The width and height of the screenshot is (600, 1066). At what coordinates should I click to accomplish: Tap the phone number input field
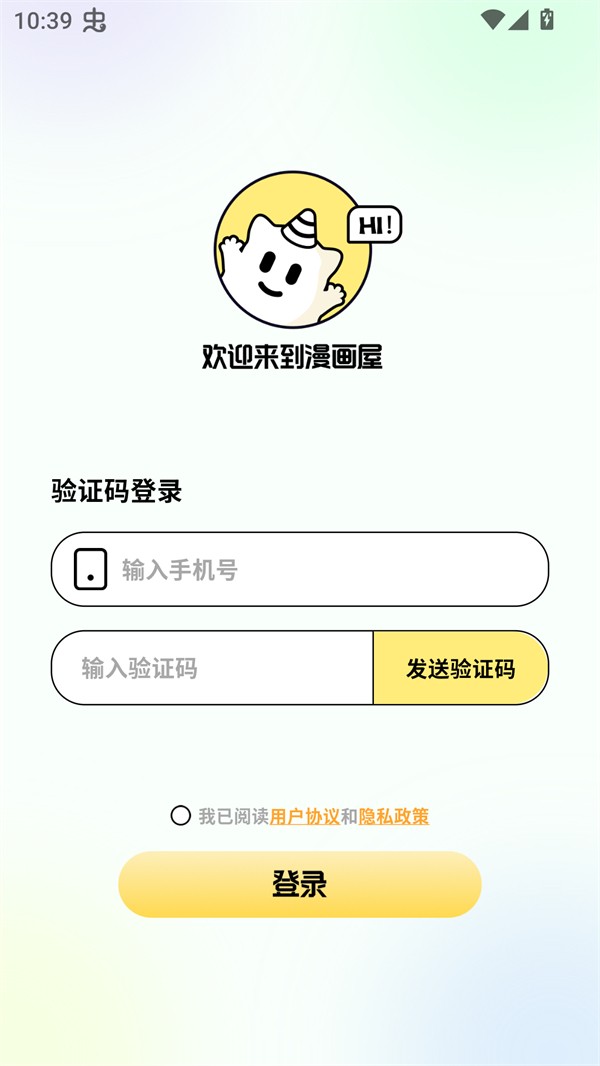coord(320,570)
